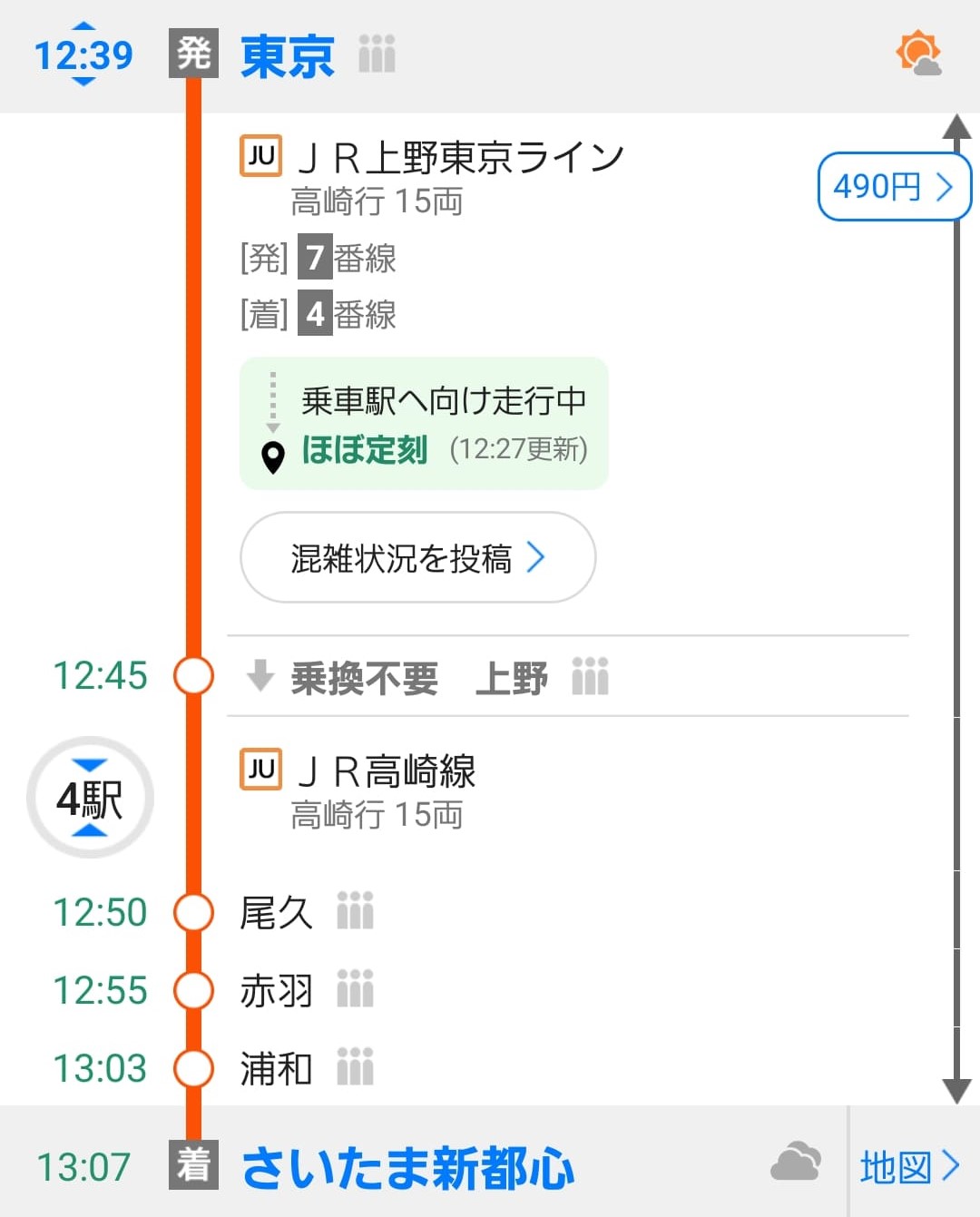Open the weather icon at 東京

coord(918,54)
